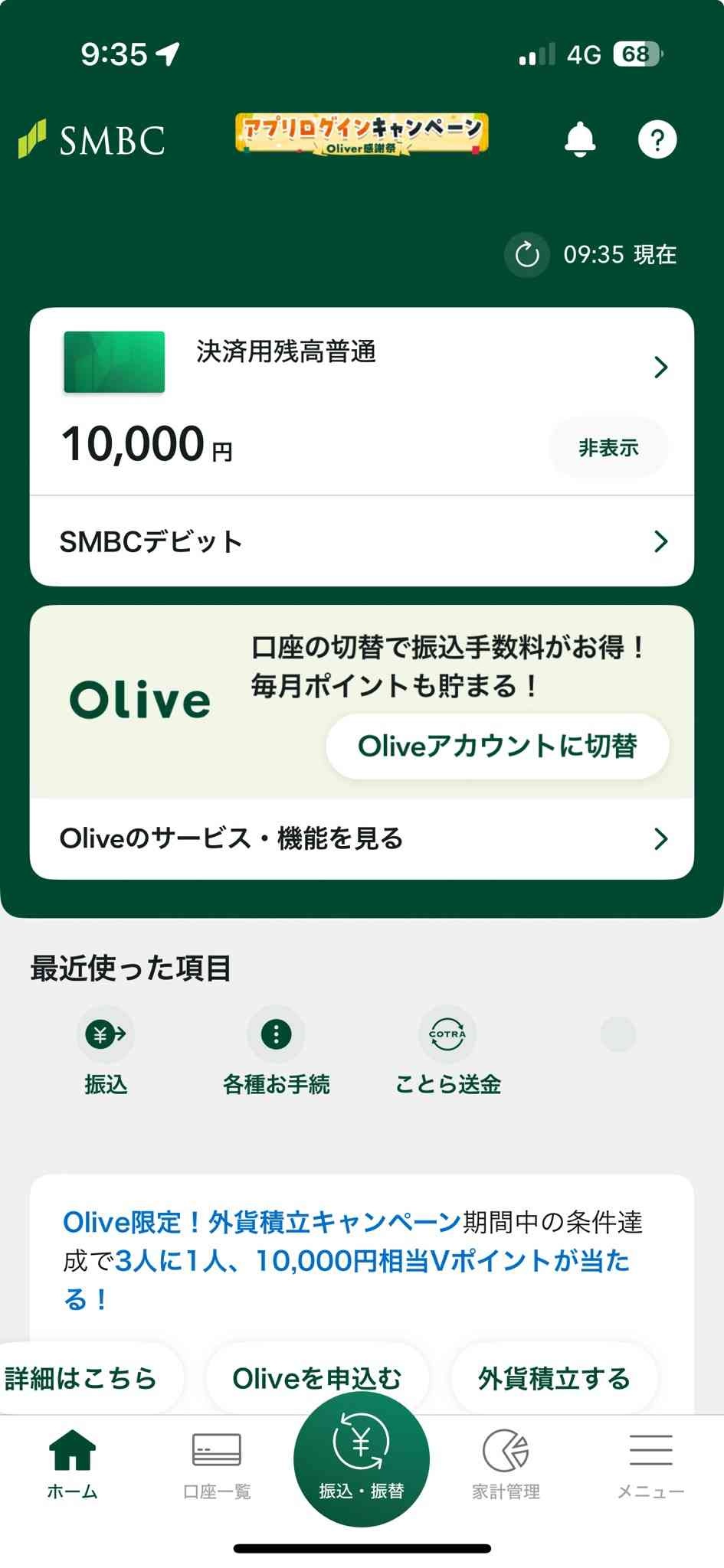Tap Oliveアカウントに切替 button
The width and height of the screenshot is (724, 1568).
[x=497, y=746]
